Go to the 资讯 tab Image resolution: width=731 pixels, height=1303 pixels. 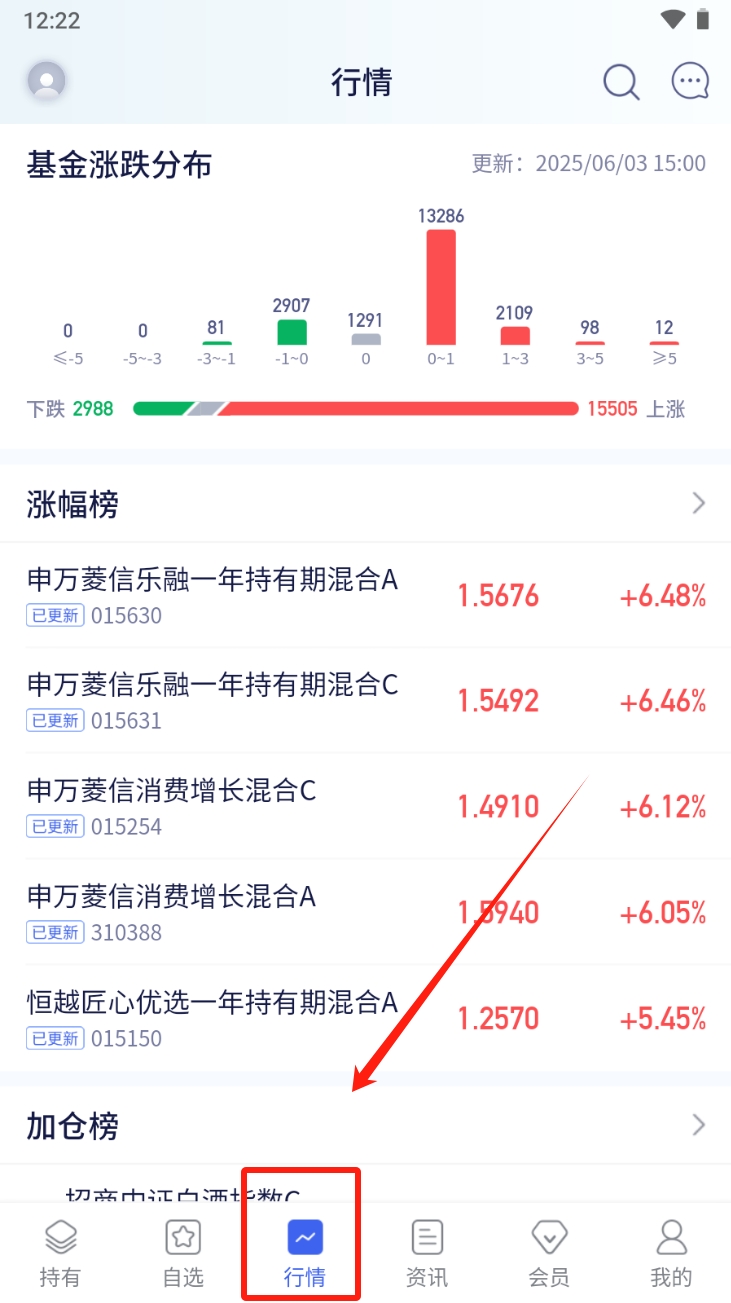pos(427,1253)
